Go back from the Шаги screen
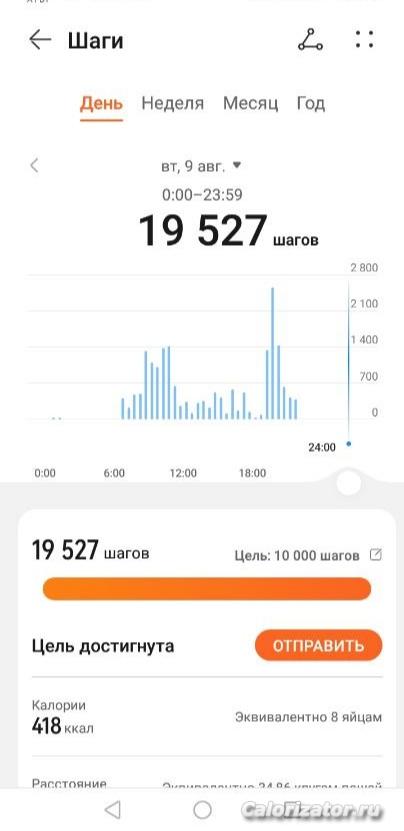This screenshot has width=404, height=831. coord(40,40)
